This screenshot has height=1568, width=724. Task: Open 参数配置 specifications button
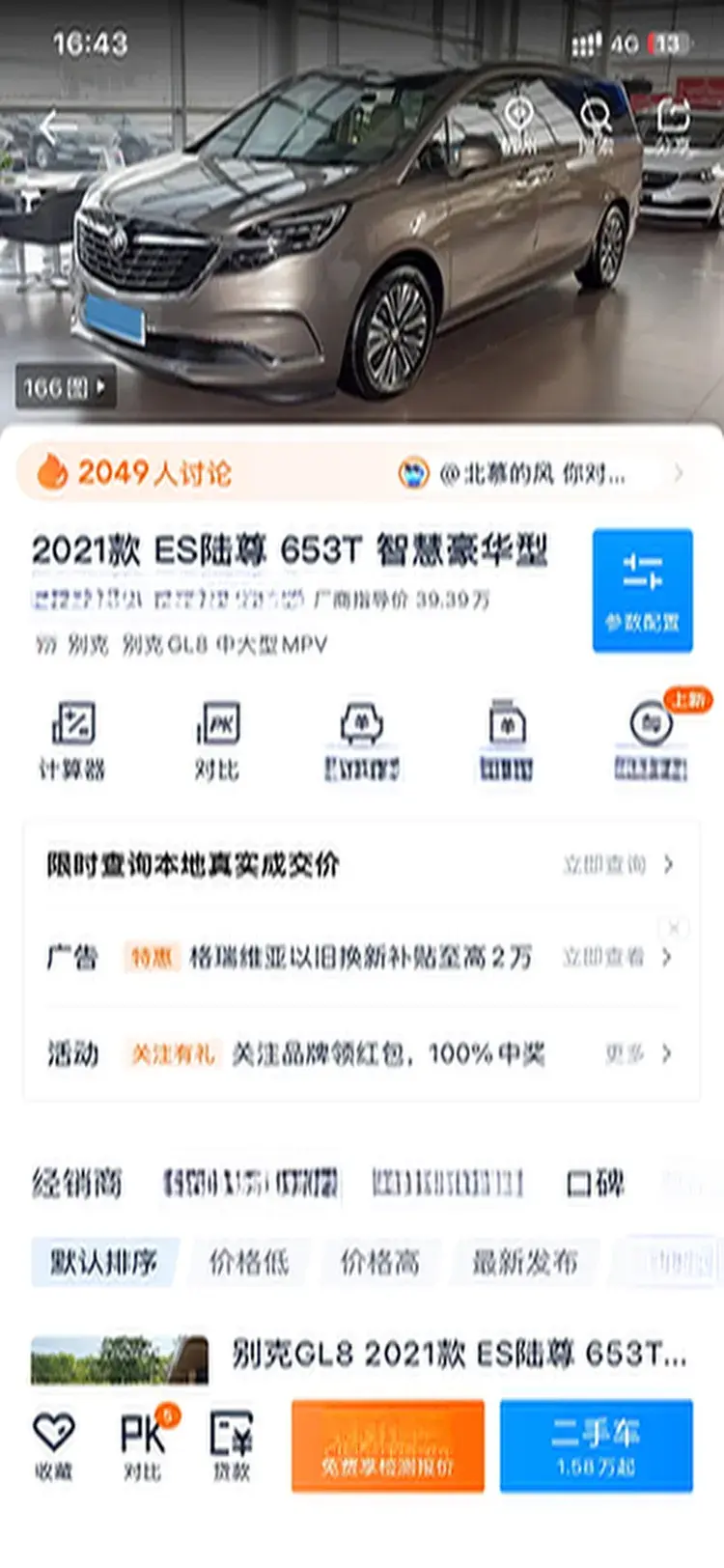pyautogui.click(x=642, y=590)
